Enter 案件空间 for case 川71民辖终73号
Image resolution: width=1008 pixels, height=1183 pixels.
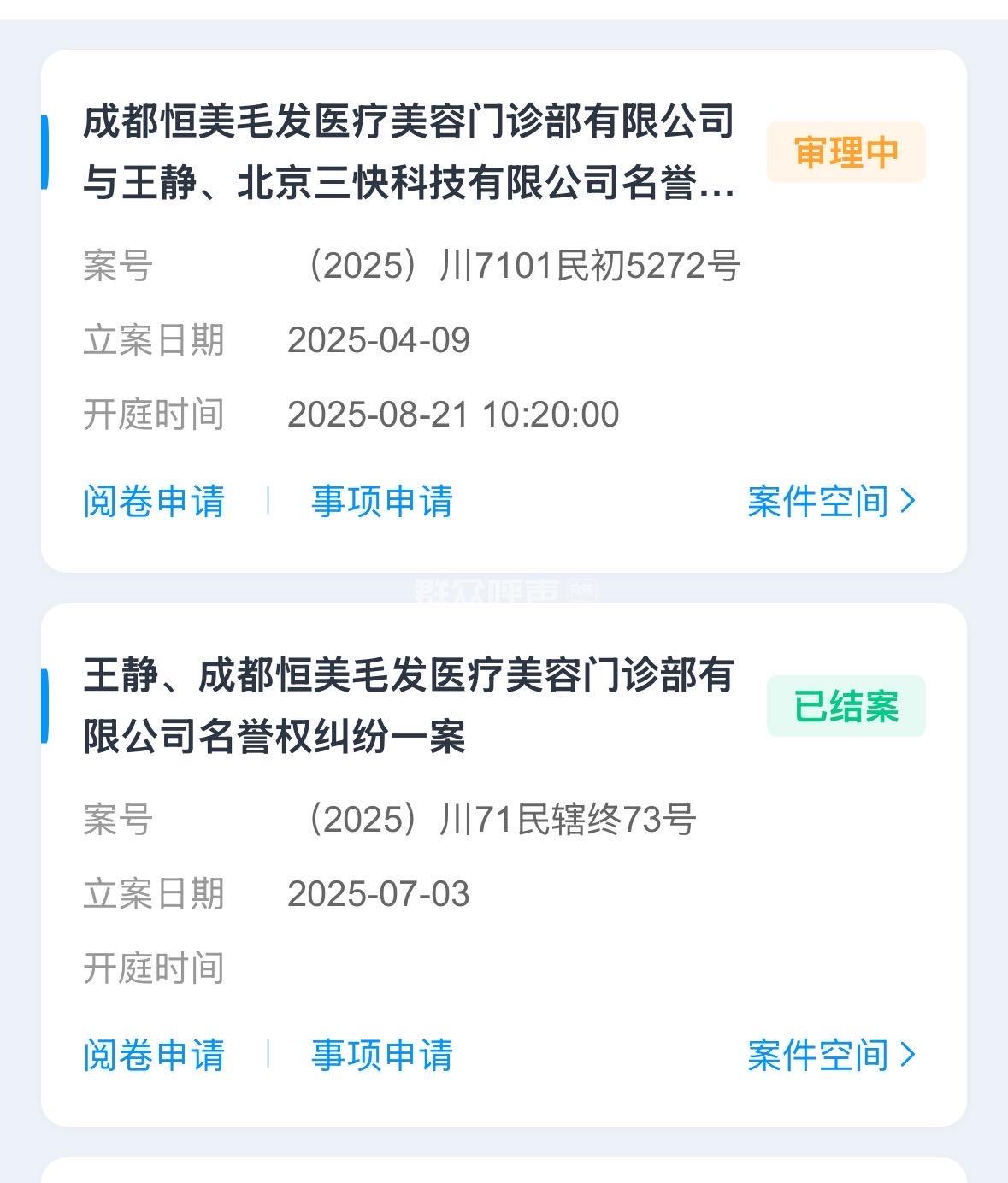[x=831, y=1055]
